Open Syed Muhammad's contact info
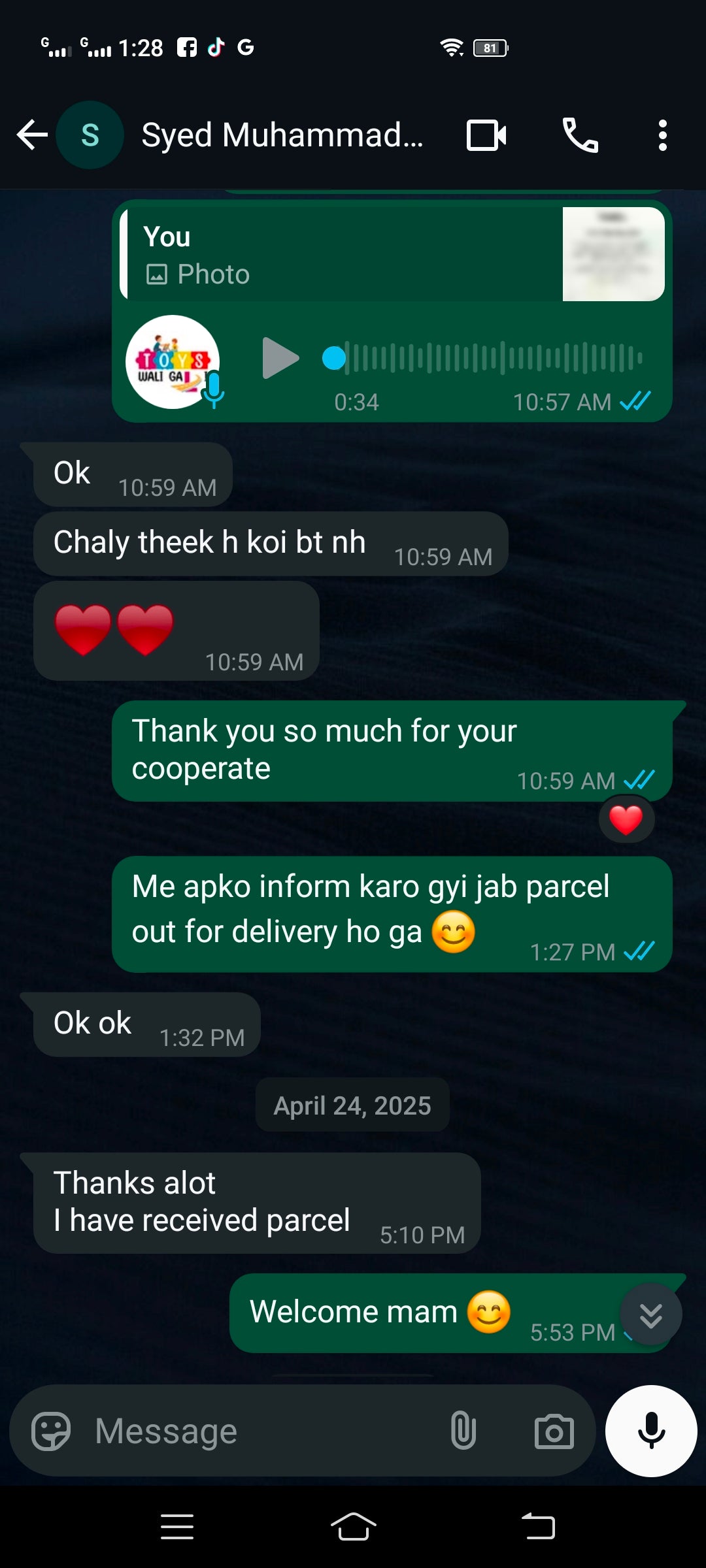 coord(281,135)
